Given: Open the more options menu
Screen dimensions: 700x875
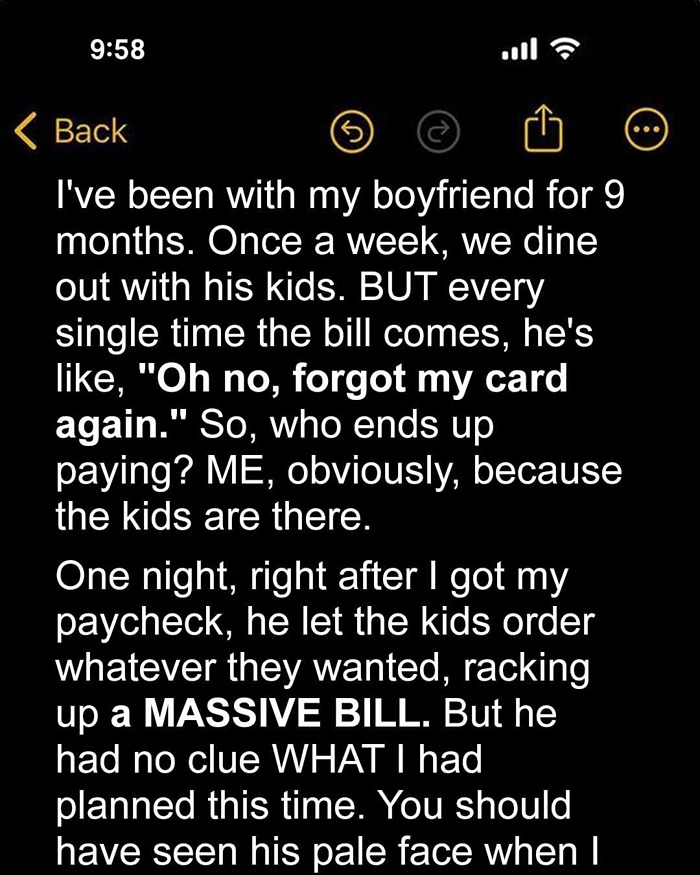Looking at the screenshot, I should (645, 132).
